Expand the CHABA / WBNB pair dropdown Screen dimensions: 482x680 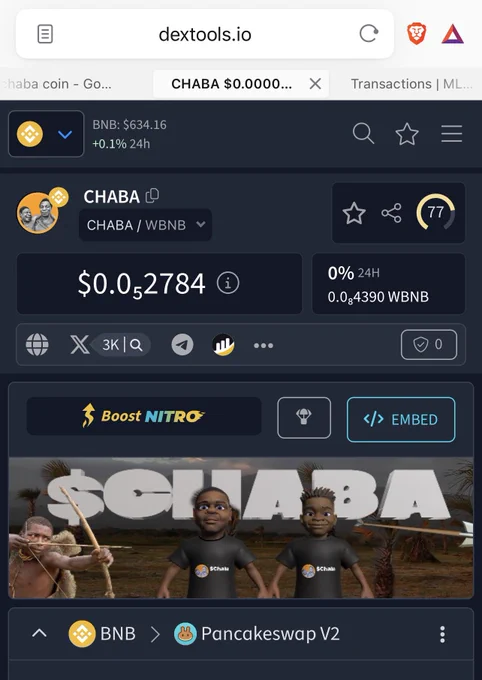(145, 225)
